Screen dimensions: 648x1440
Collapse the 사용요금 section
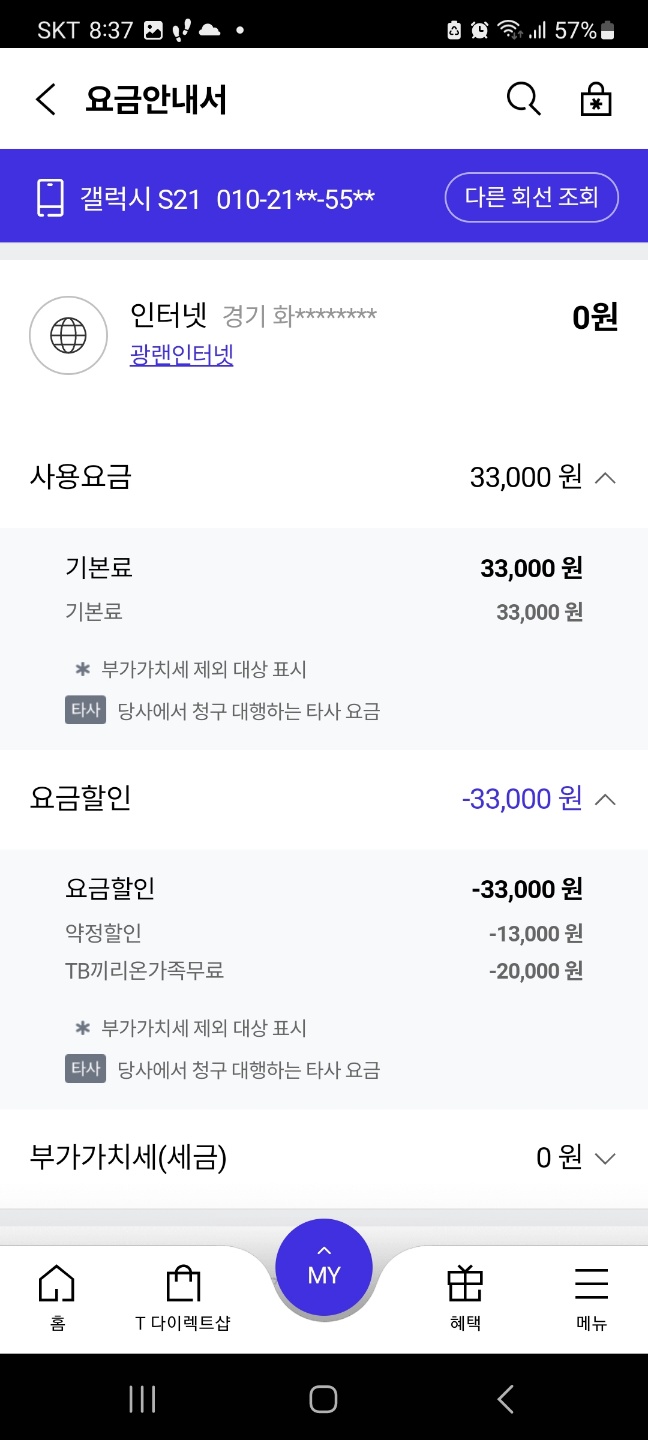click(x=324, y=477)
